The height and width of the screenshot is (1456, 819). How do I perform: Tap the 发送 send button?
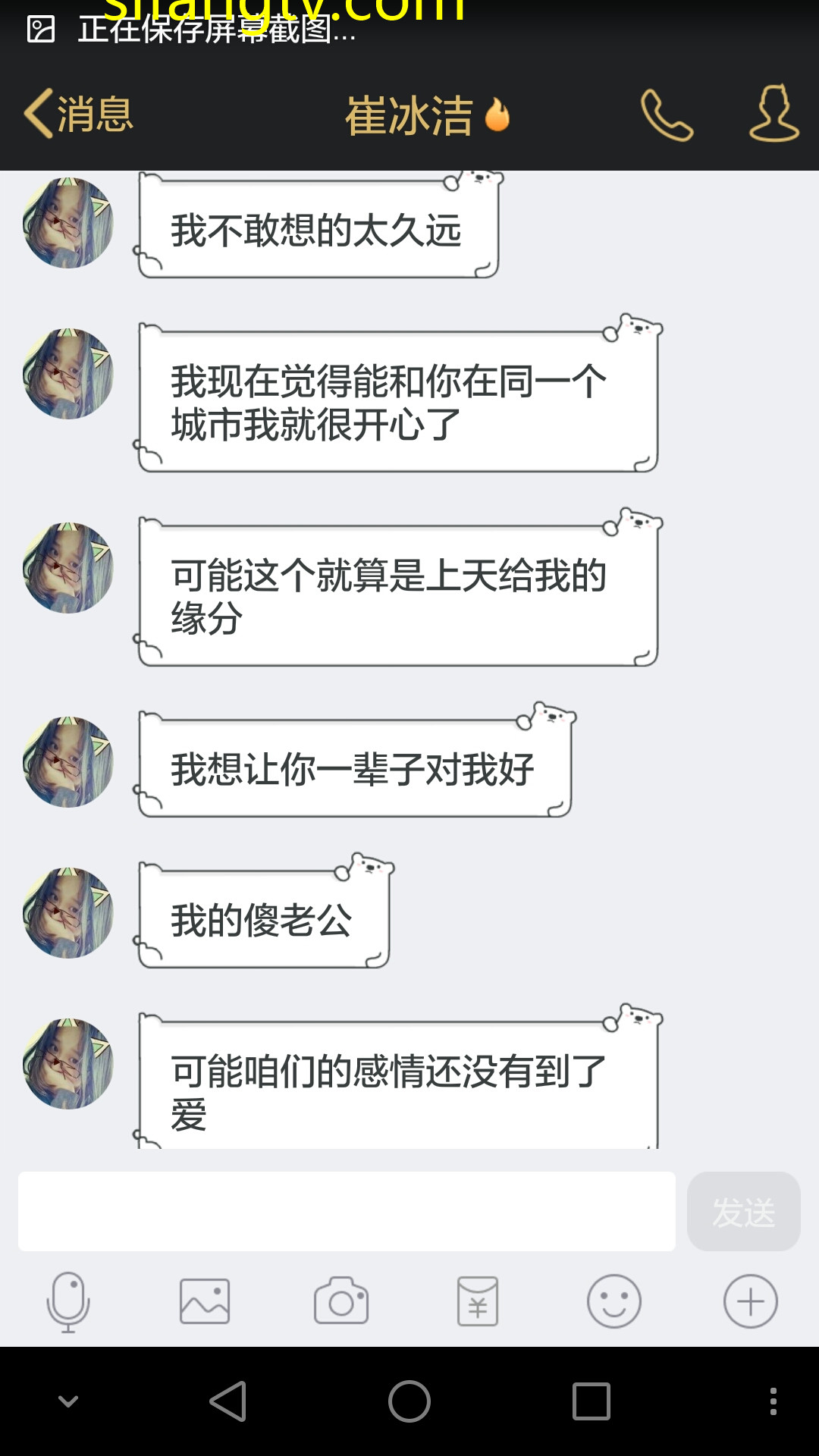pos(743,1211)
